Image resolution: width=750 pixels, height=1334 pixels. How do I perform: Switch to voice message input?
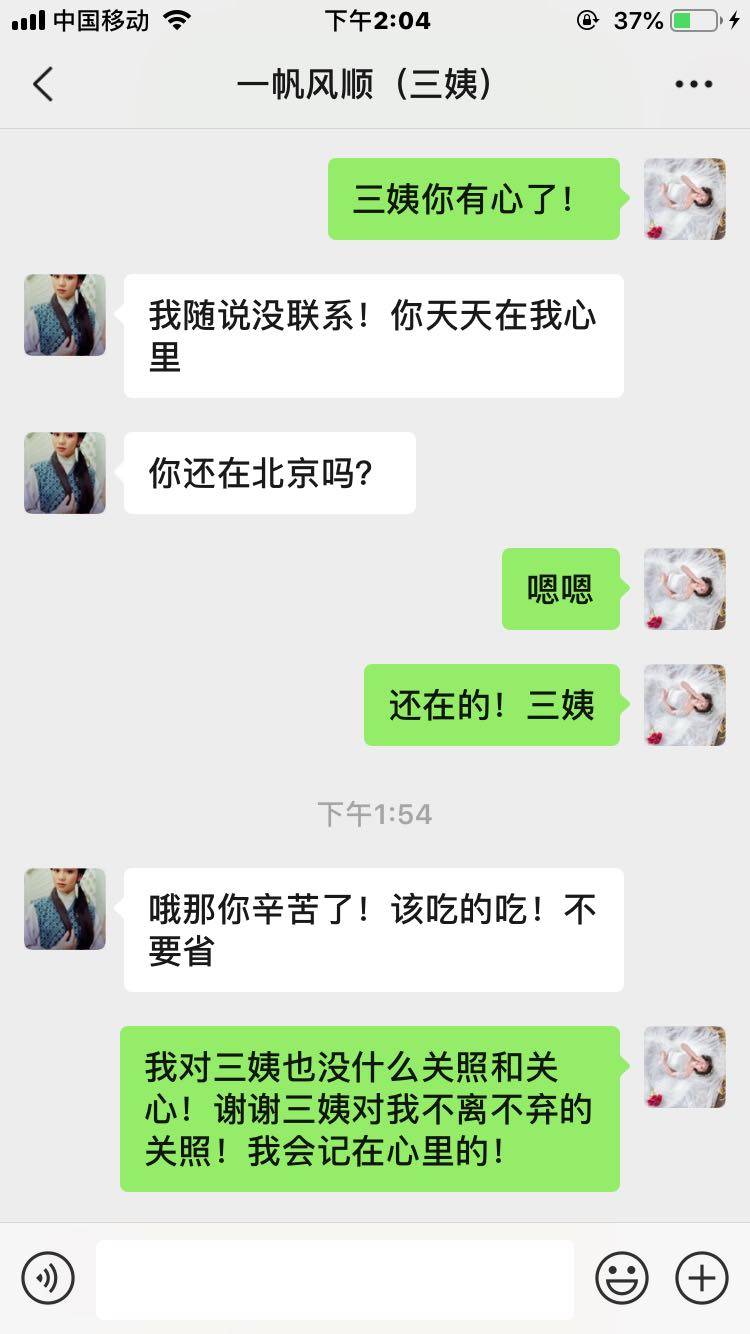(48, 1278)
